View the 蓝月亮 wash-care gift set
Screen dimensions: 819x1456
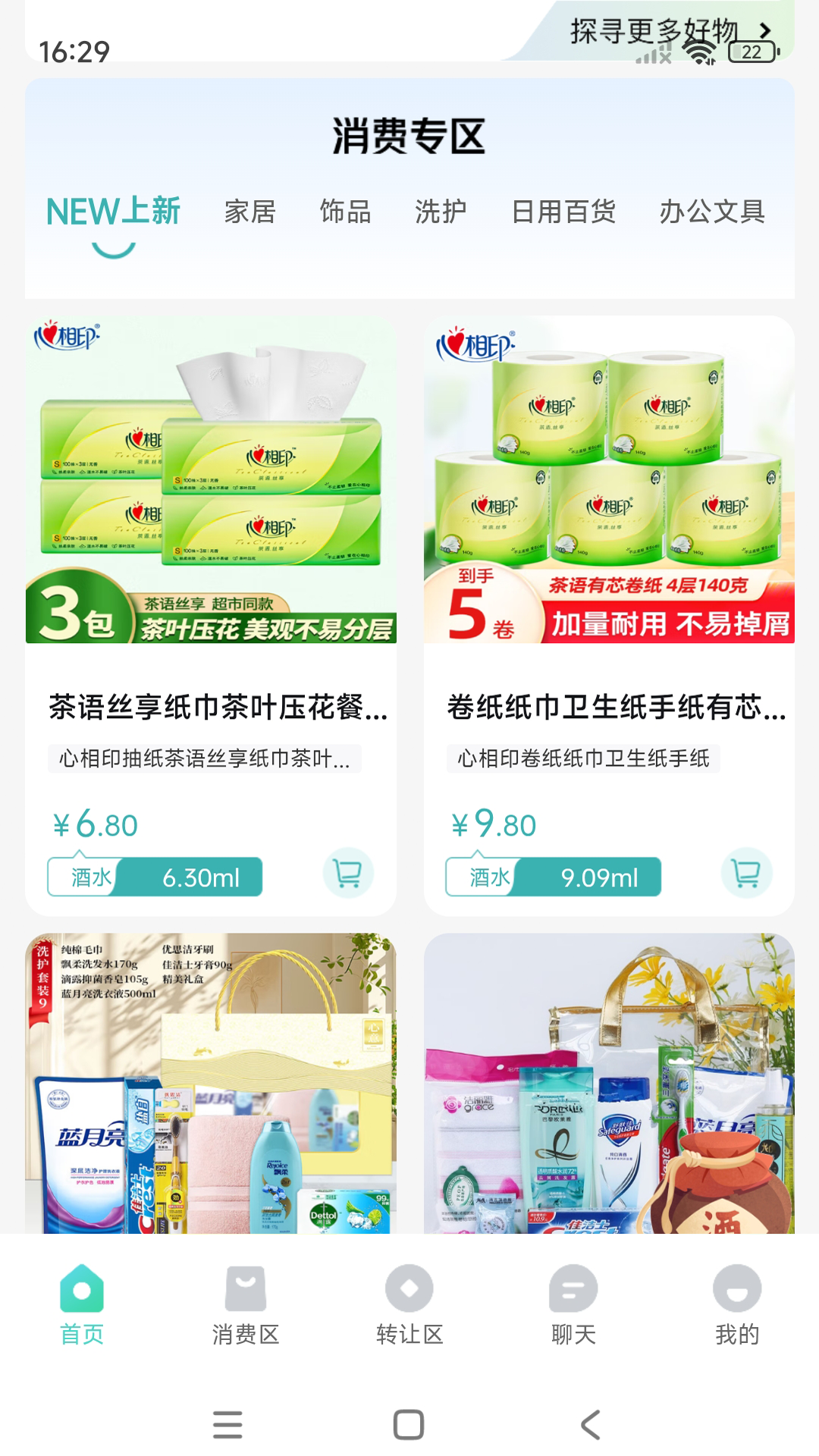pos(211,1083)
